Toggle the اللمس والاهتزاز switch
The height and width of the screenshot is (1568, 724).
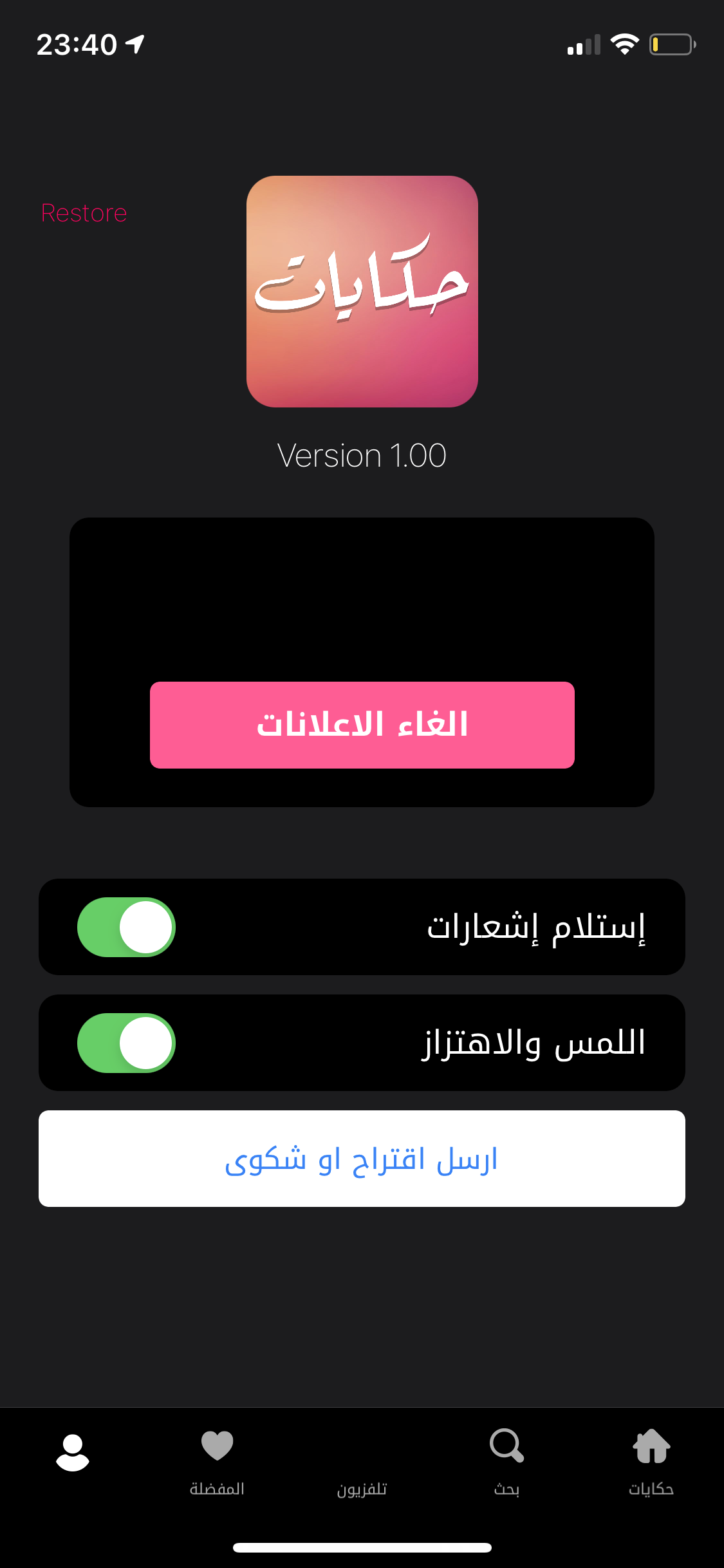[x=126, y=1043]
